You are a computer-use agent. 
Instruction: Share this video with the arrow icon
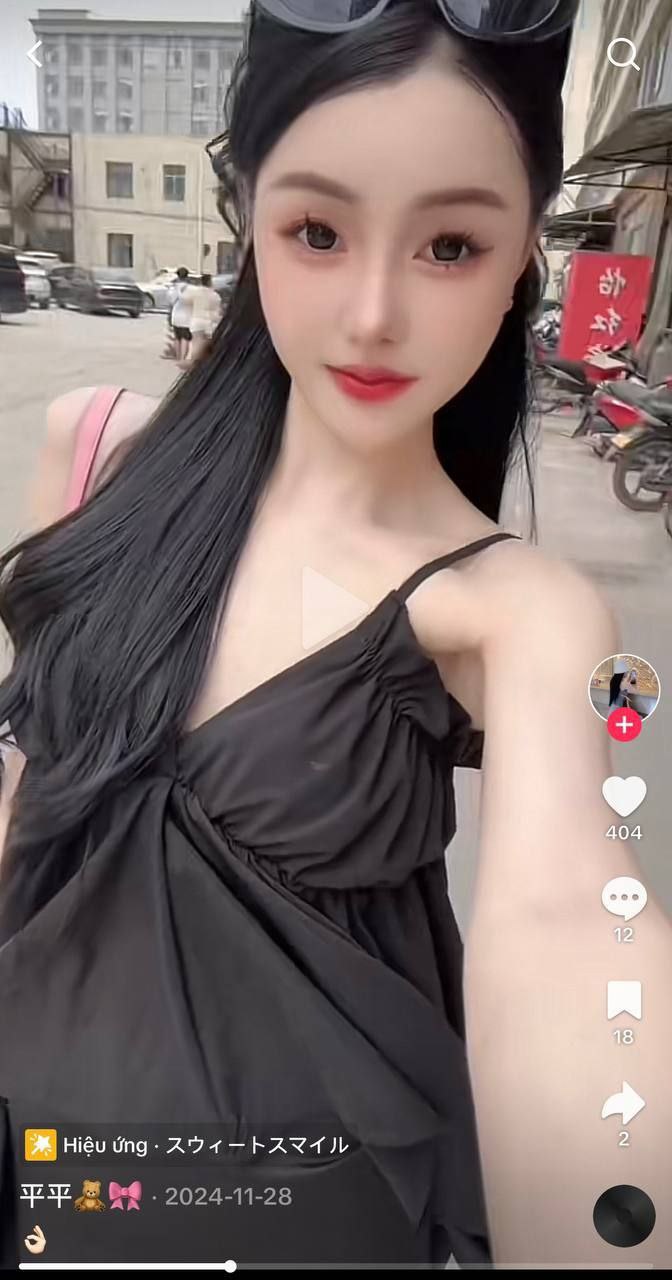coord(624,1102)
